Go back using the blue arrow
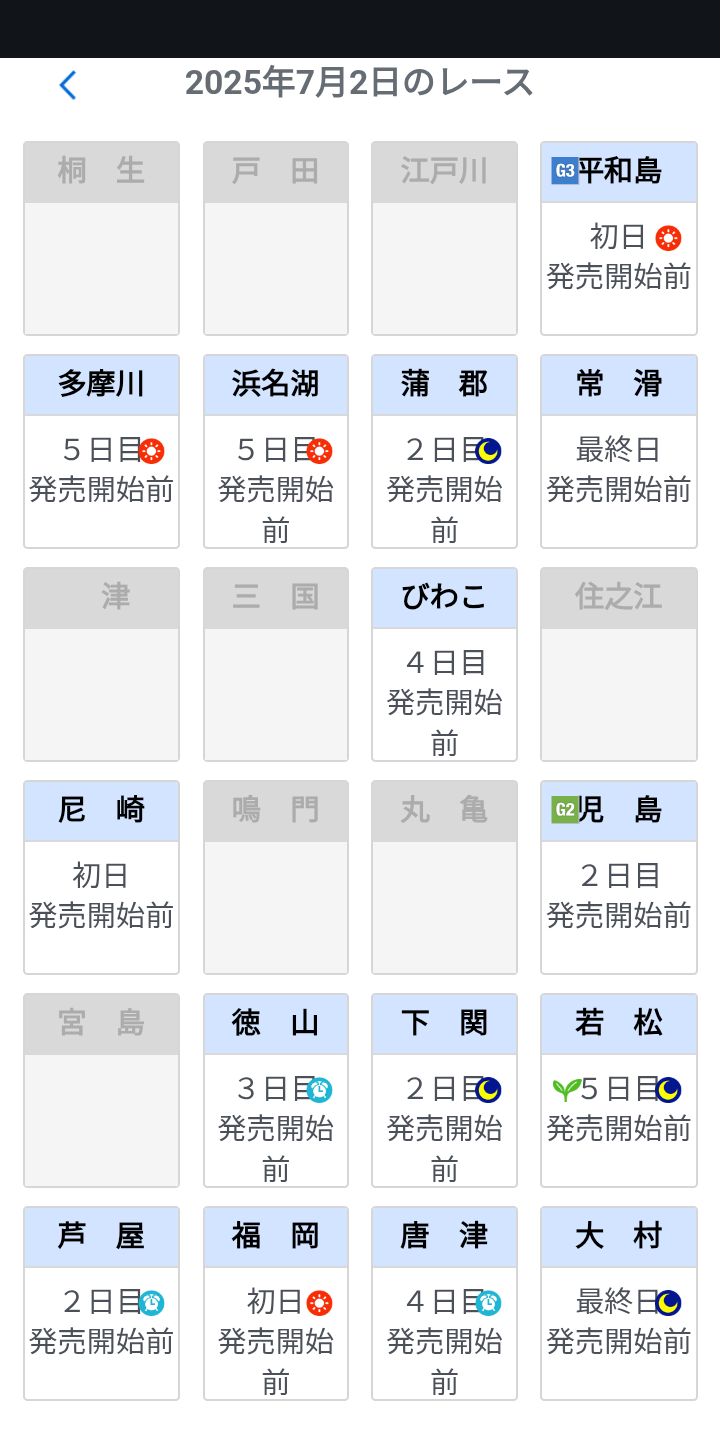Image resolution: width=720 pixels, height=1433 pixels. (x=67, y=85)
